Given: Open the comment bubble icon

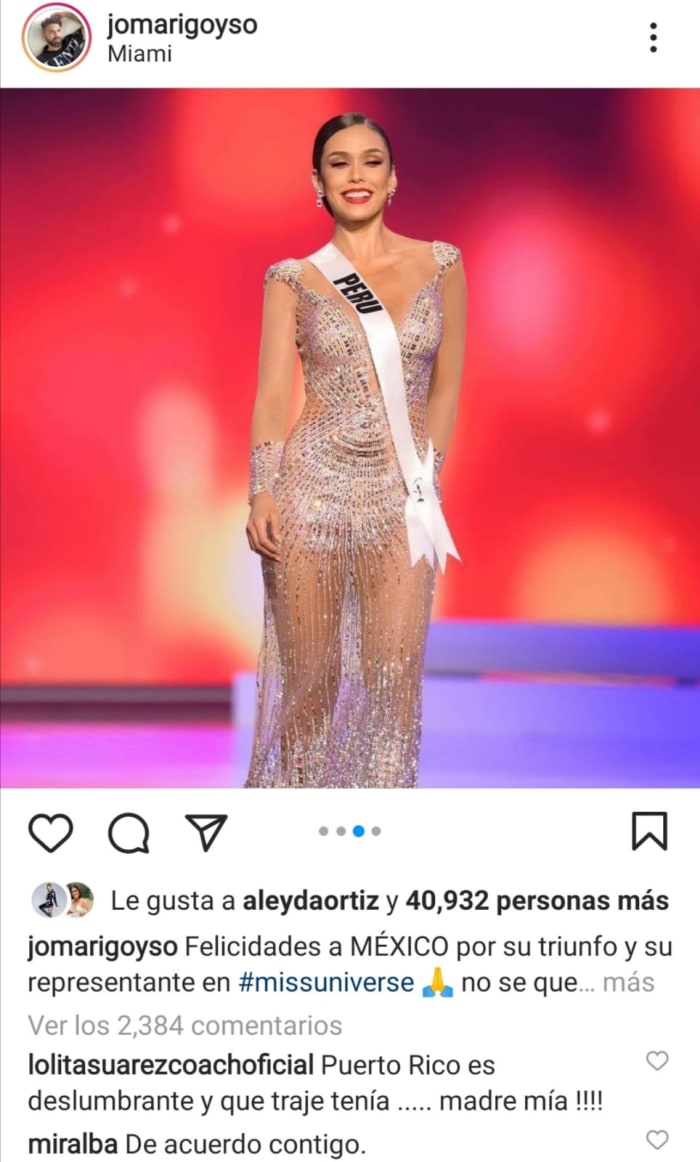Looking at the screenshot, I should click(128, 832).
